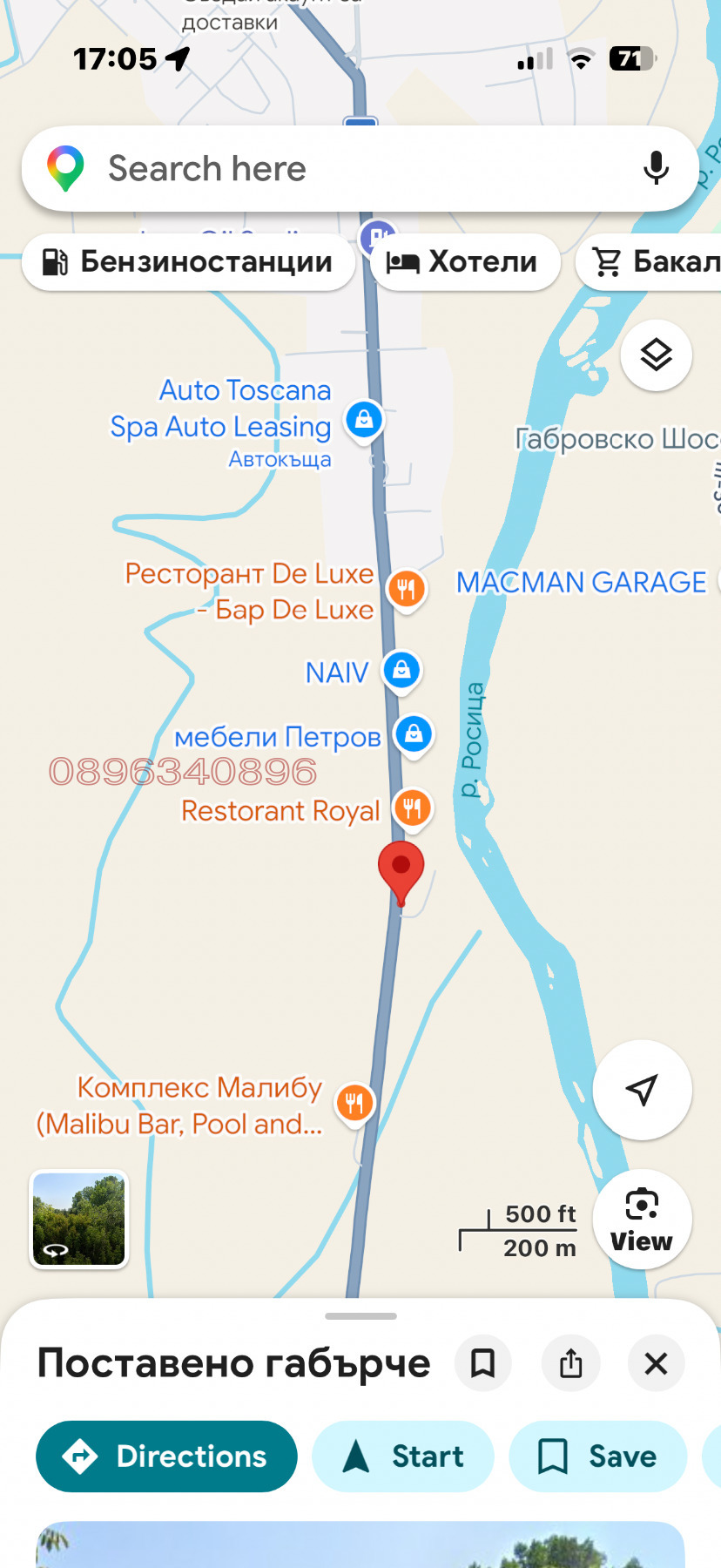Enable the Хотели filter chip
This screenshot has height=1568, width=721.
coord(465,261)
